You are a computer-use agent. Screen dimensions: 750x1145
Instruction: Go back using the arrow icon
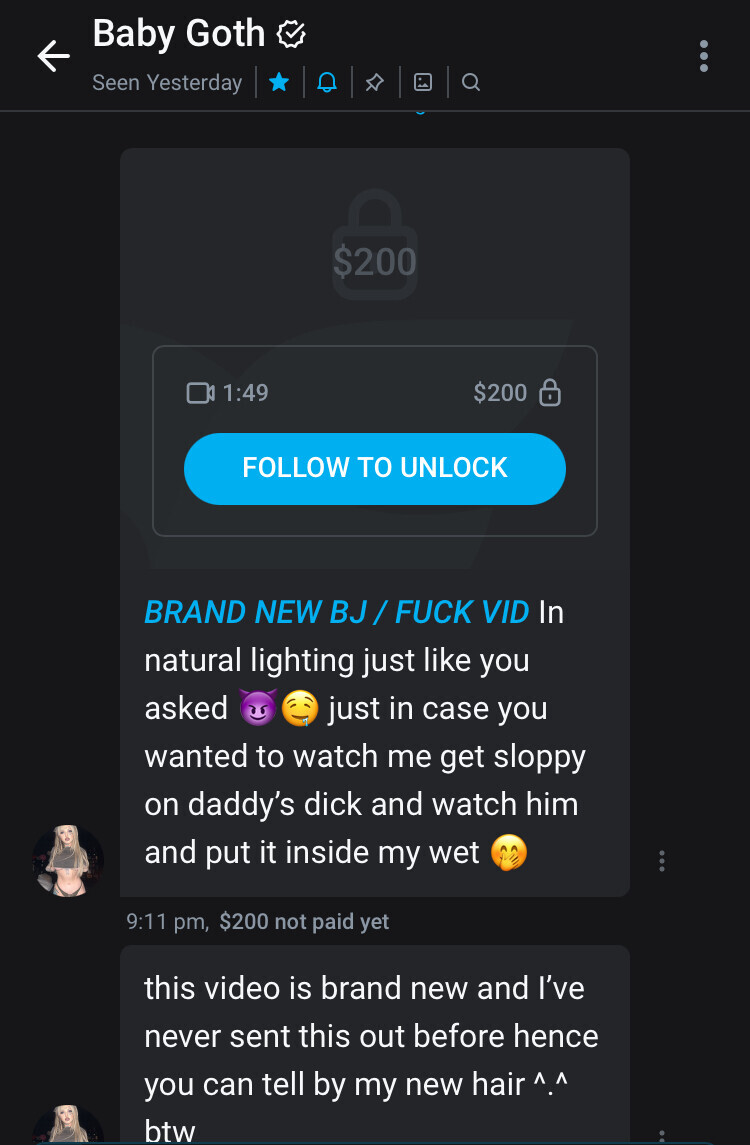coord(53,56)
